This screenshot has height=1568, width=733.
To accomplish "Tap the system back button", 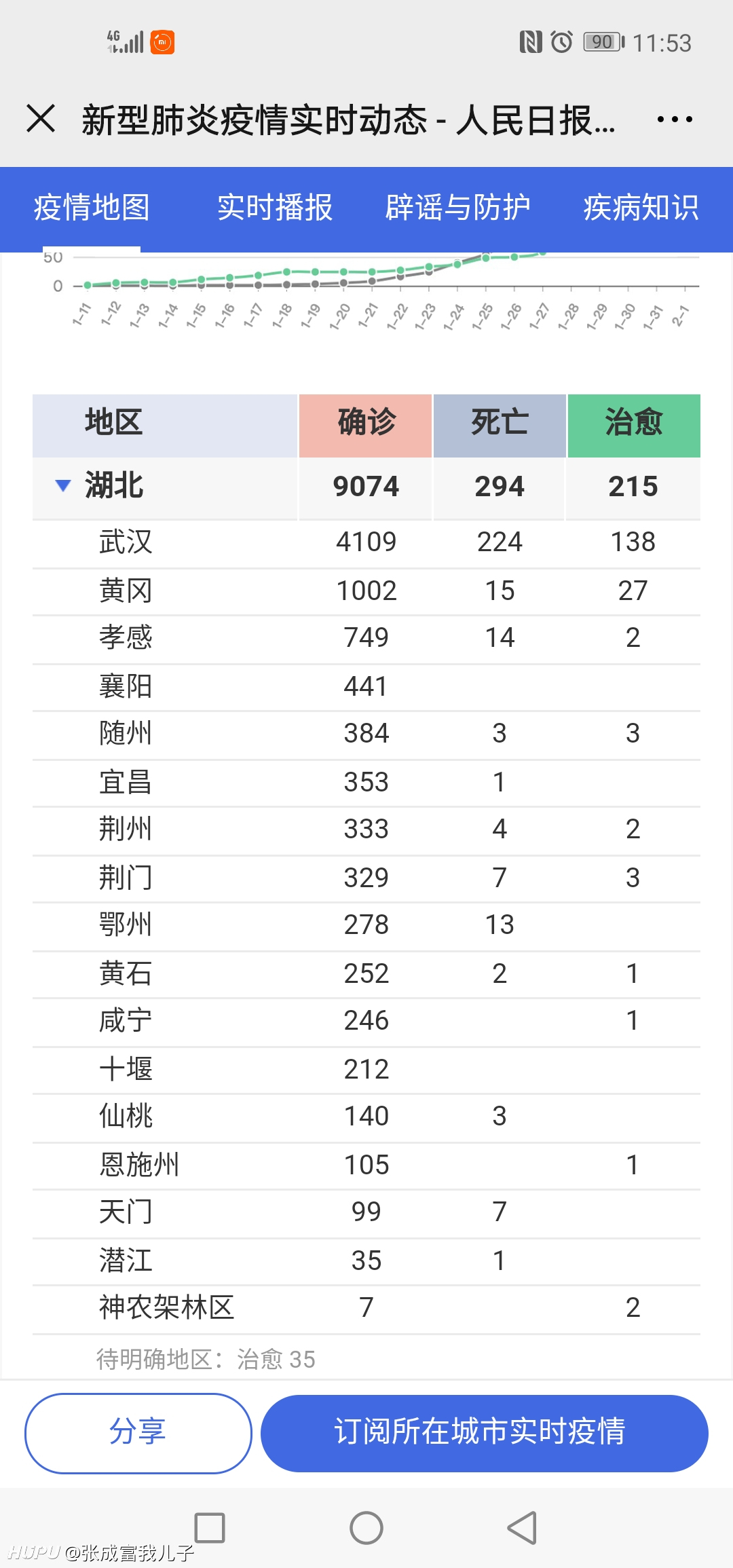I will click(x=522, y=1528).
